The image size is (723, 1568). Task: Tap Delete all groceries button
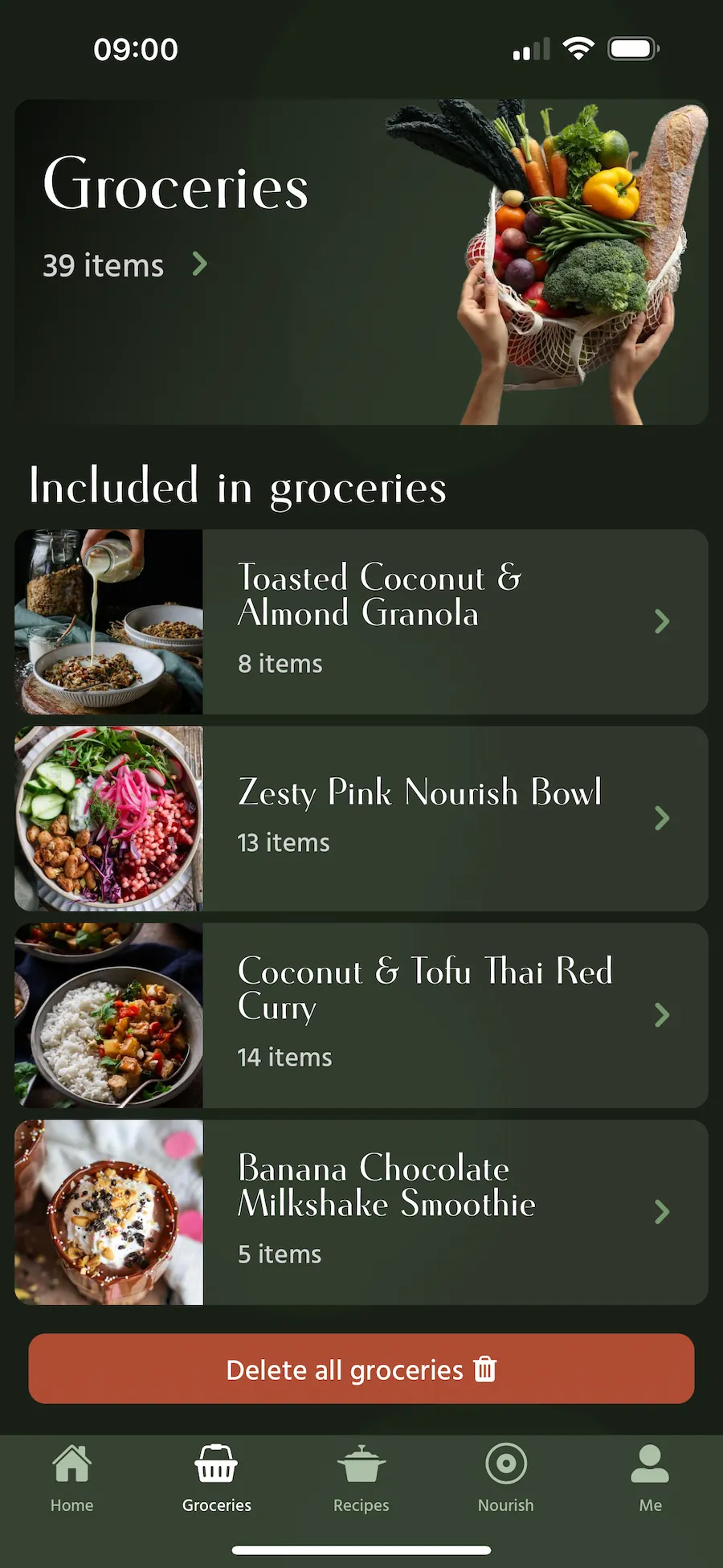coord(361,1369)
